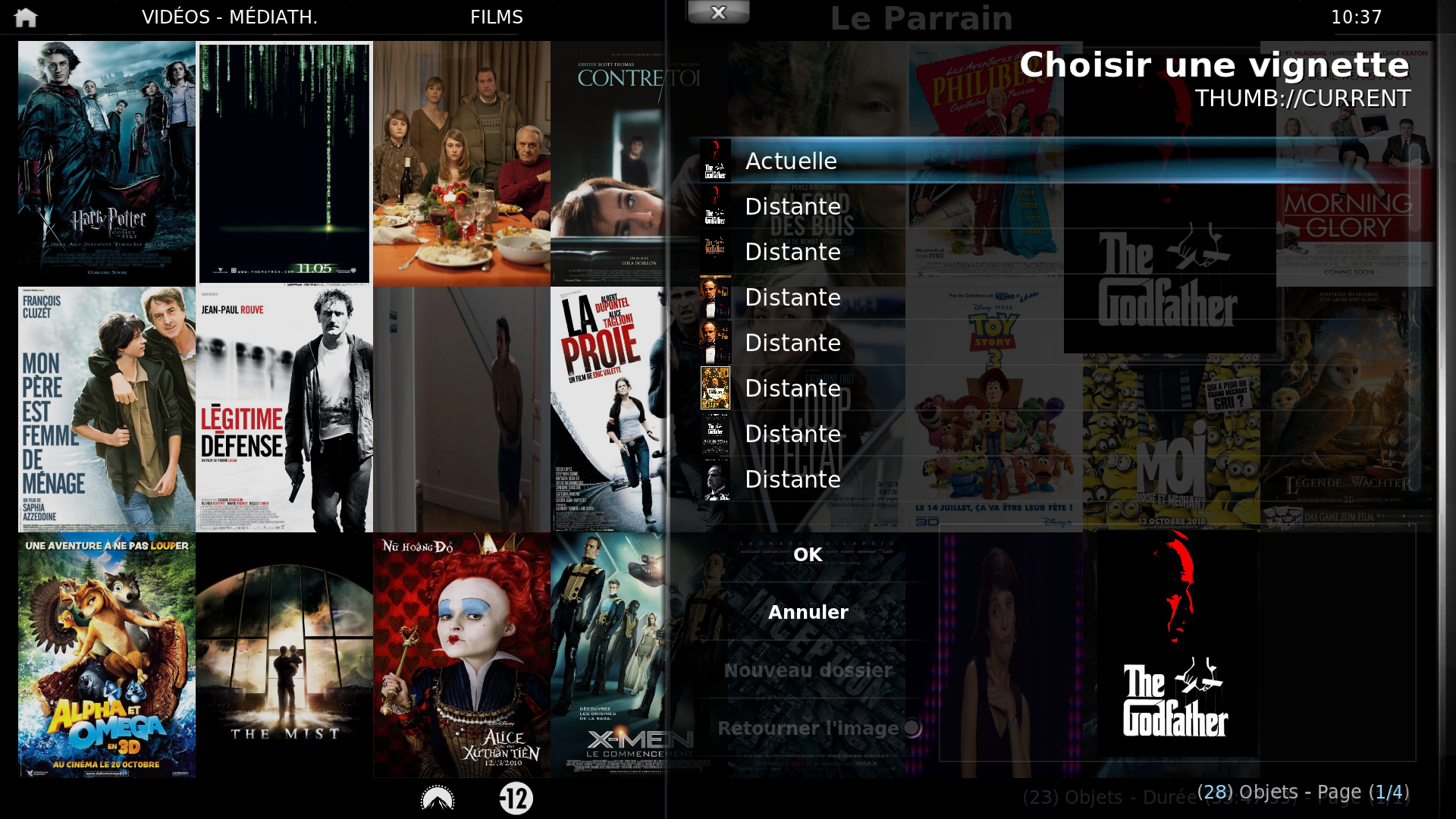The height and width of the screenshot is (819, 1456).
Task: Open The Mist movie poster
Action: [284, 655]
